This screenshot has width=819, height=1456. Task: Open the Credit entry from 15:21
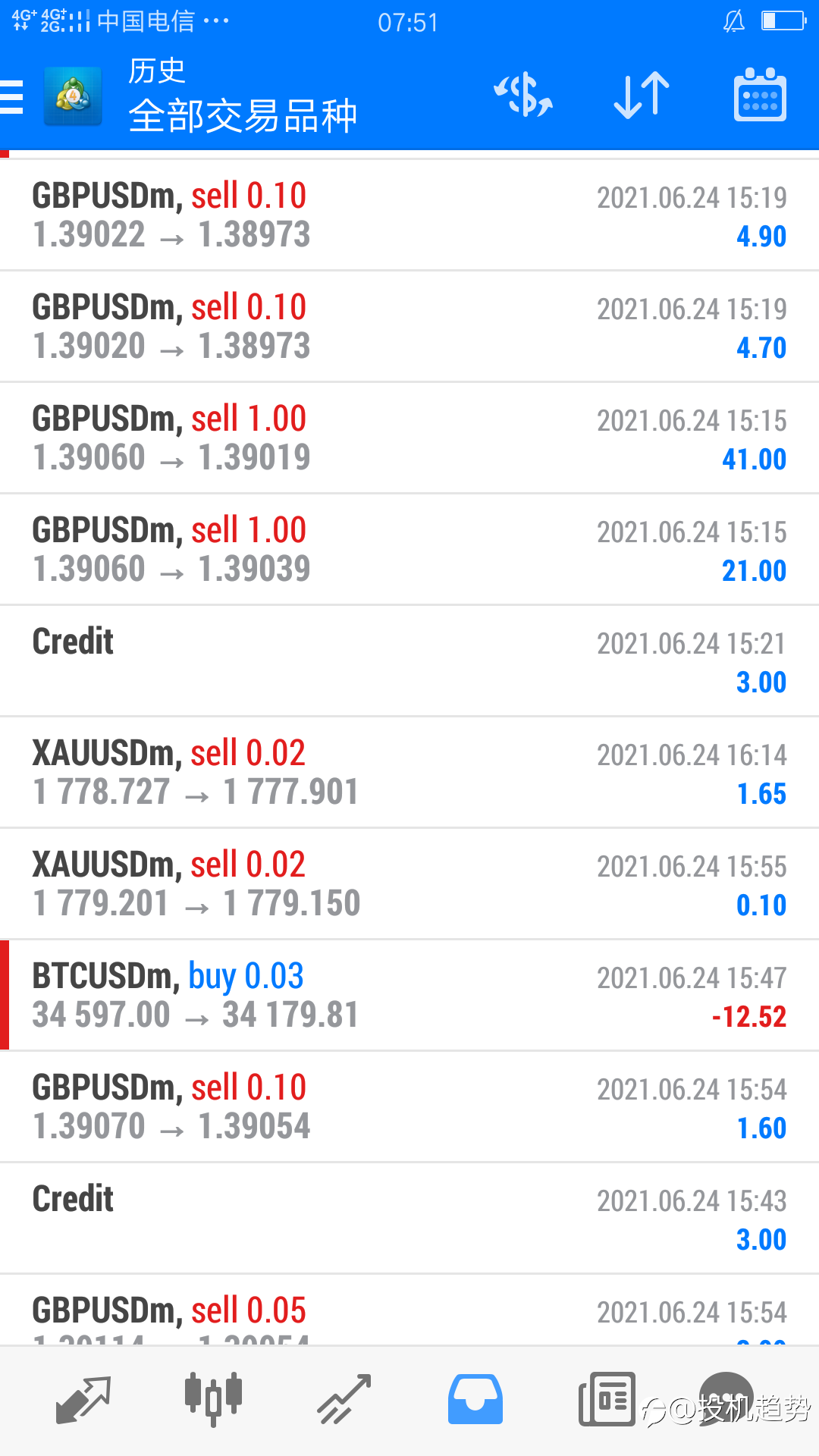click(x=409, y=661)
